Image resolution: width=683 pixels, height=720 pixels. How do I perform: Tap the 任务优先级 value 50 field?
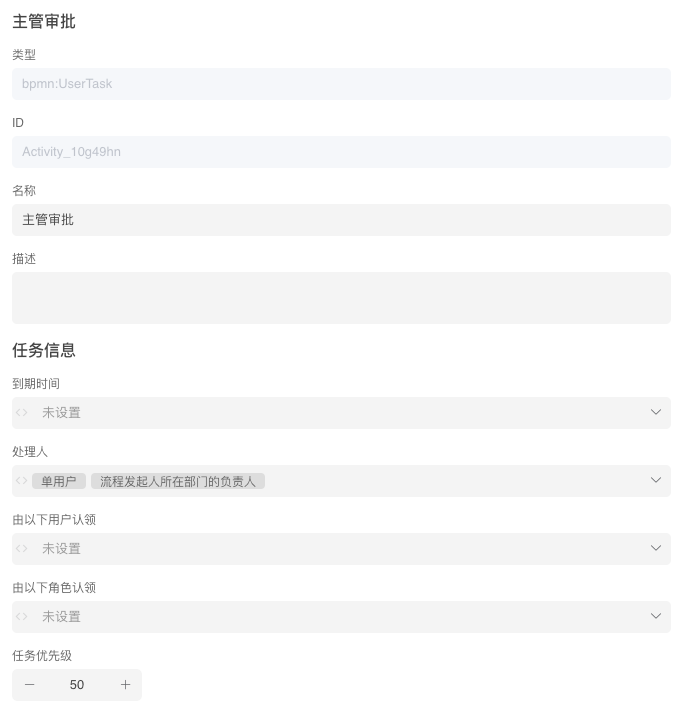pyautogui.click(x=77, y=685)
